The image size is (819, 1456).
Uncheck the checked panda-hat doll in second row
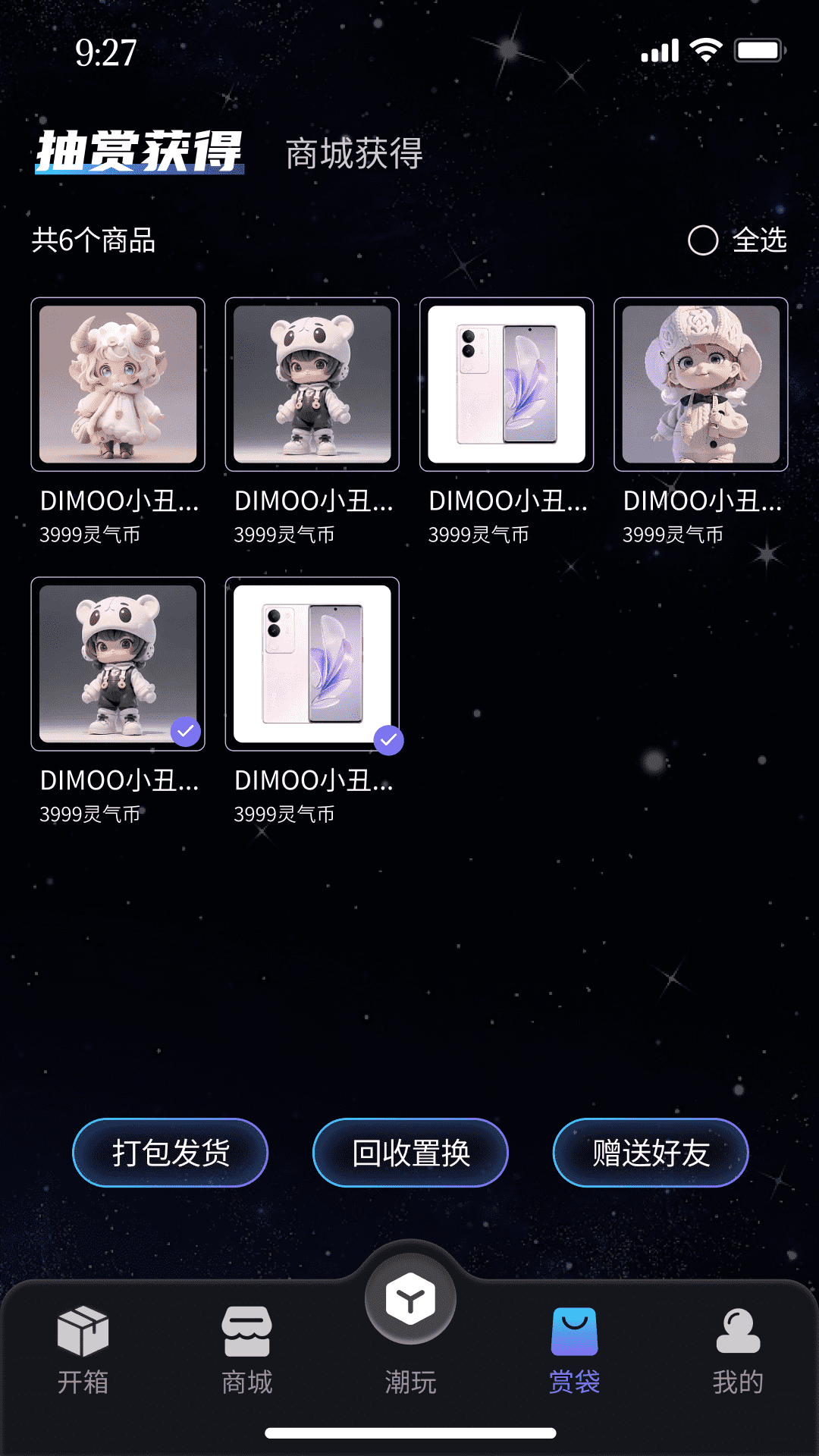[118, 664]
